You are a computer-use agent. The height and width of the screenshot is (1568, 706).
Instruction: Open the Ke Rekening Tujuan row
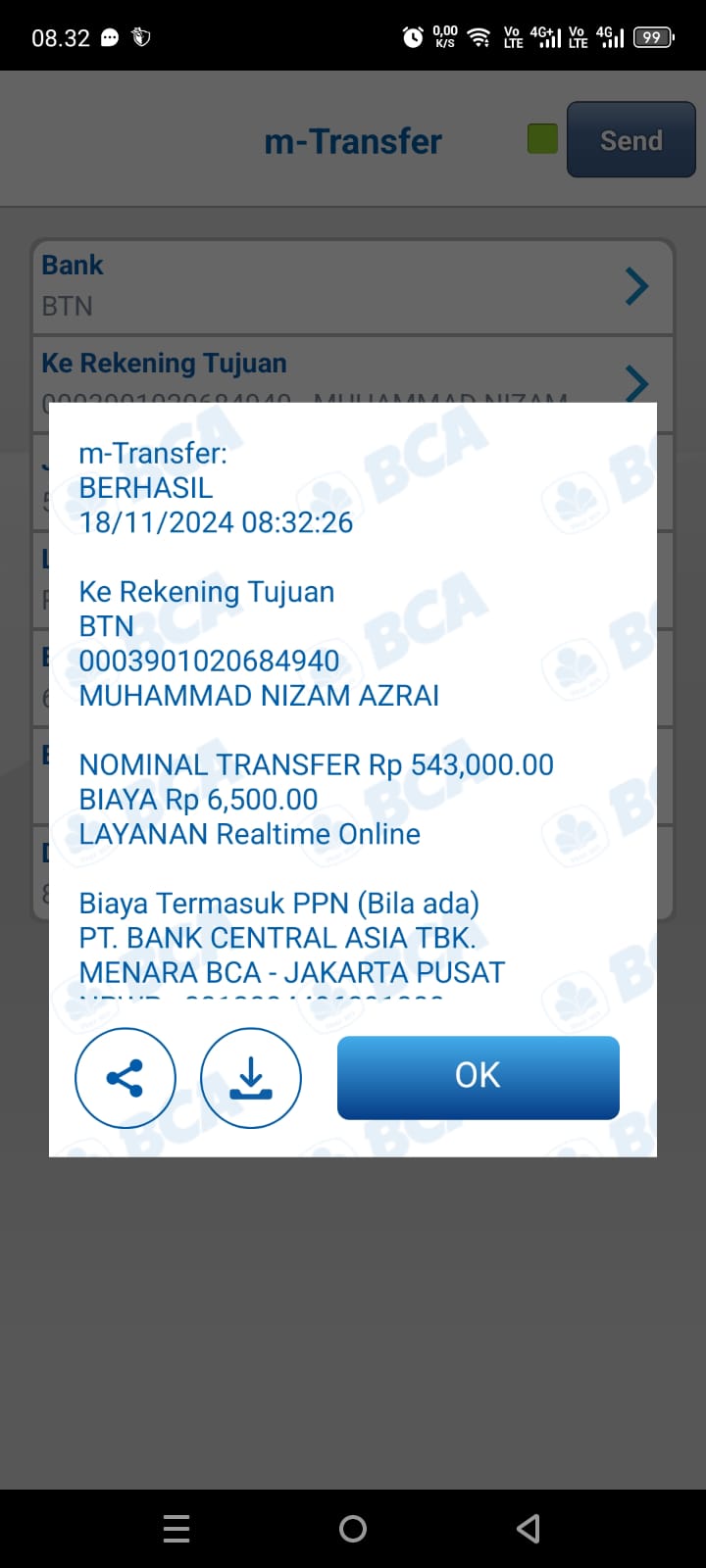pos(352,372)
